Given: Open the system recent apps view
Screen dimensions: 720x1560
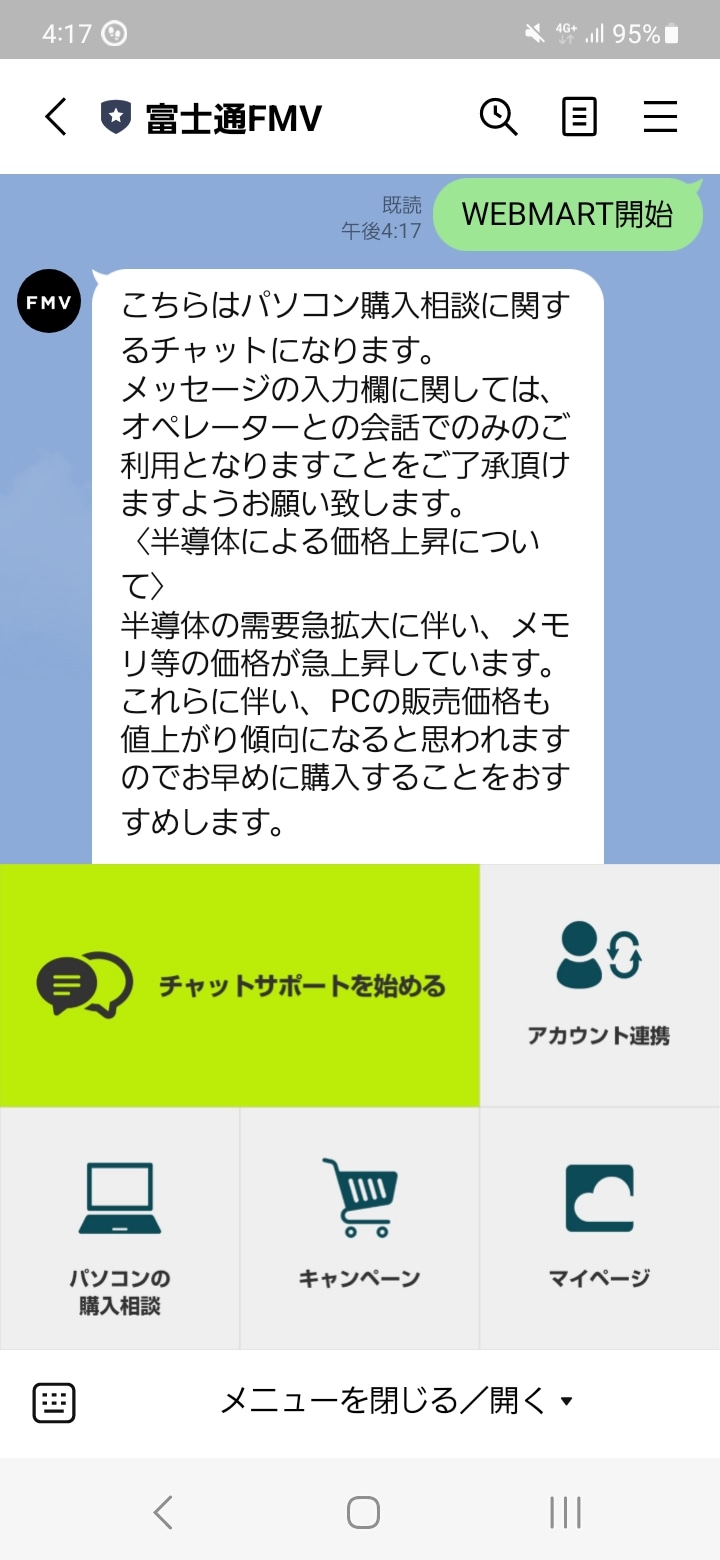Looking at the screenshot, I should (x=565, y=1512).
